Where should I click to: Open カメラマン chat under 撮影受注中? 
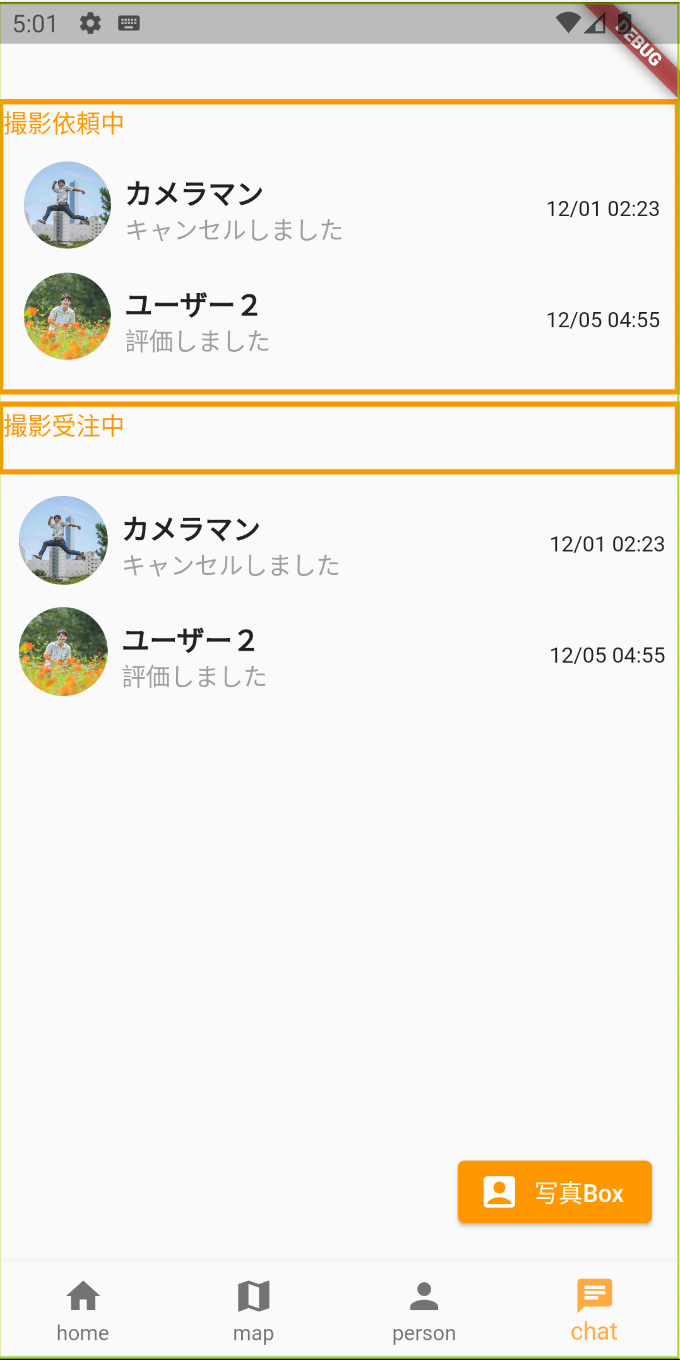(340, 541)
